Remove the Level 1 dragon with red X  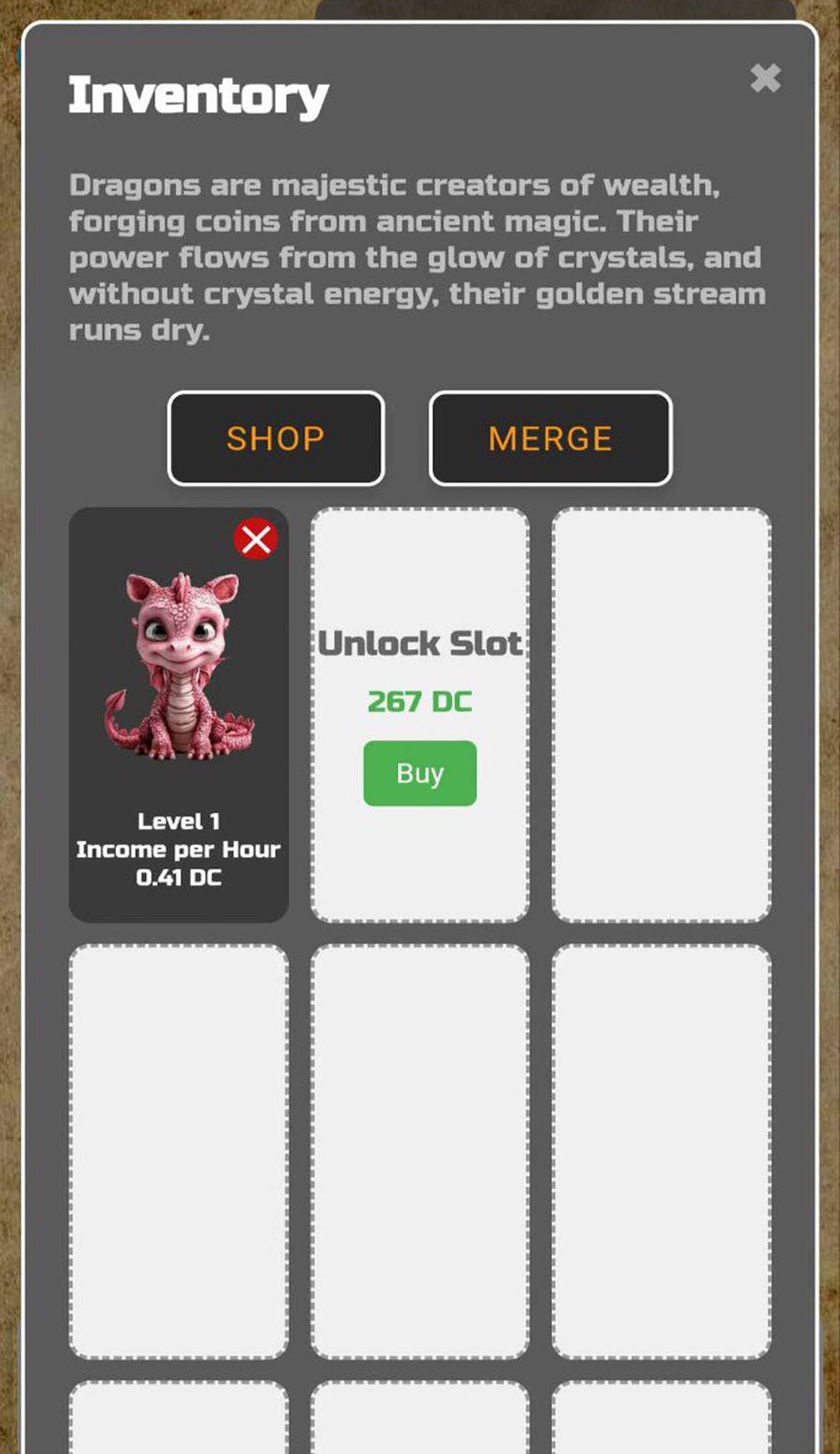pos(255,539)
